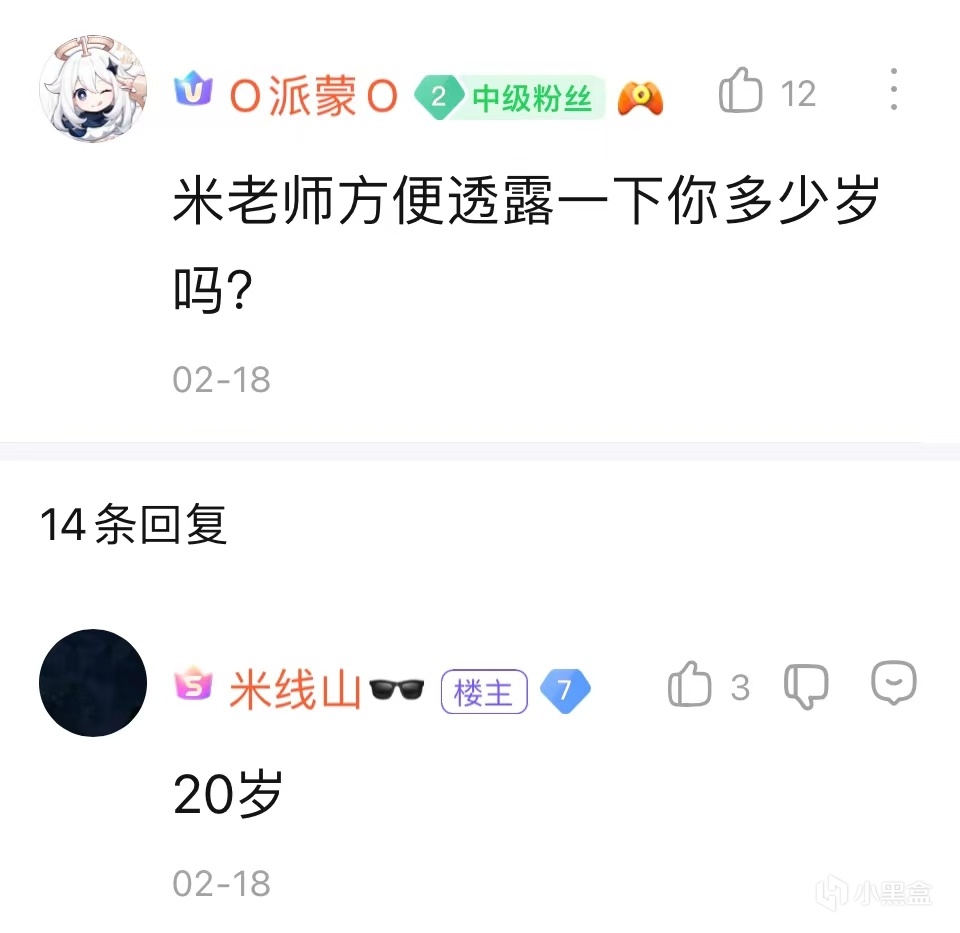Screen dimensions: 960x933
Task: View 米线山's username profile
Action: 295,689
